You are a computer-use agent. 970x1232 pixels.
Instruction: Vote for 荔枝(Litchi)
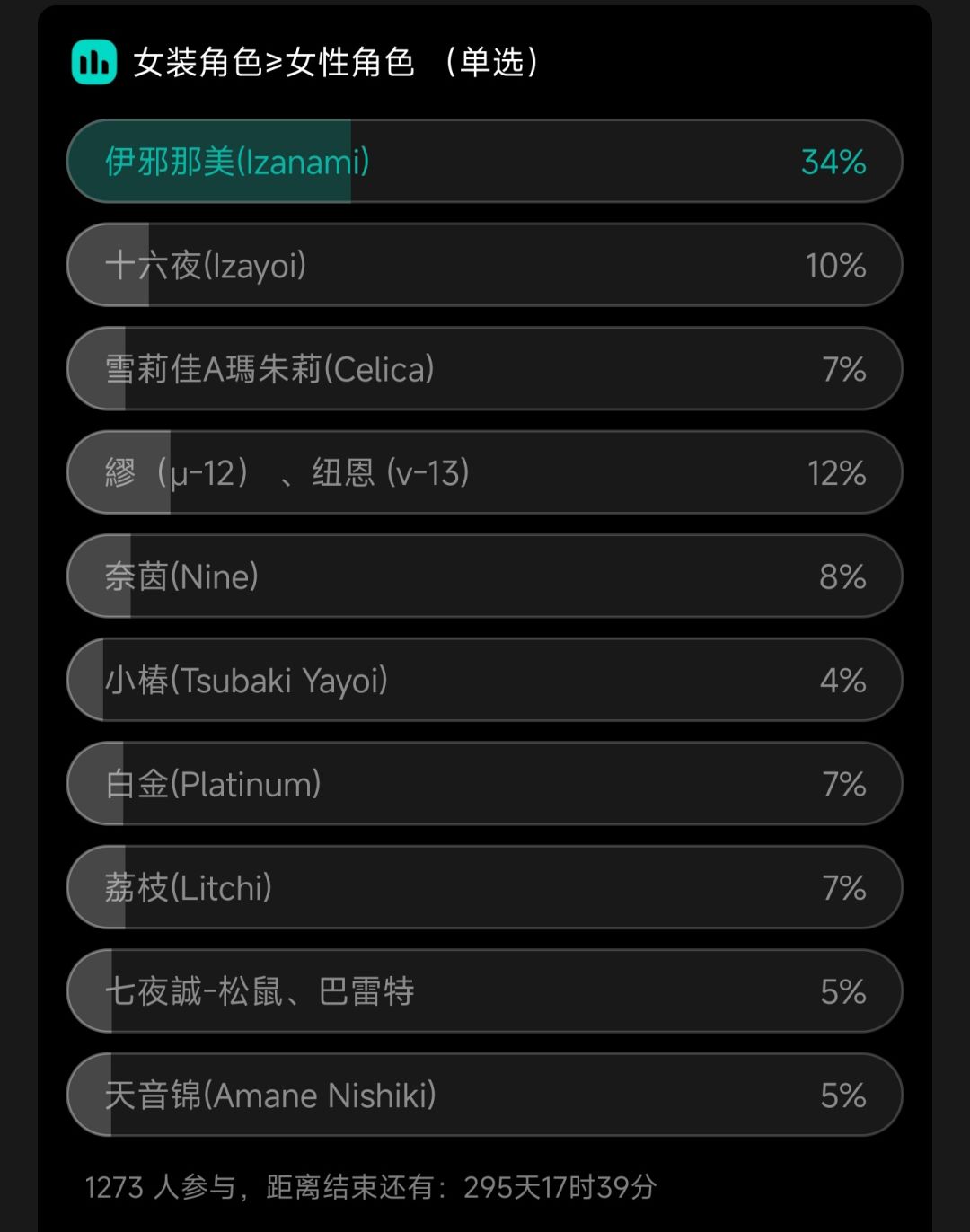click(485, 887)
